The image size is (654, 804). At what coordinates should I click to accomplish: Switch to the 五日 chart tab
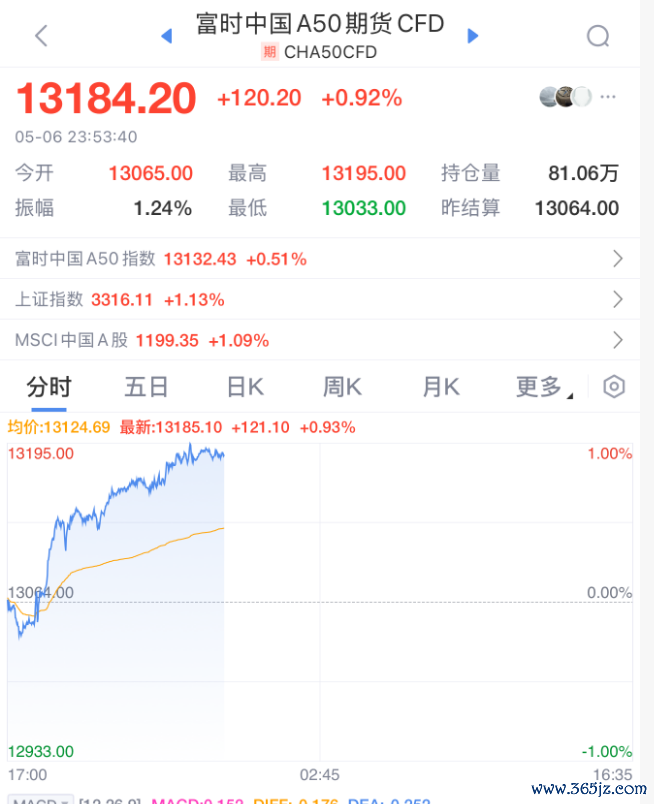[146, 388]
